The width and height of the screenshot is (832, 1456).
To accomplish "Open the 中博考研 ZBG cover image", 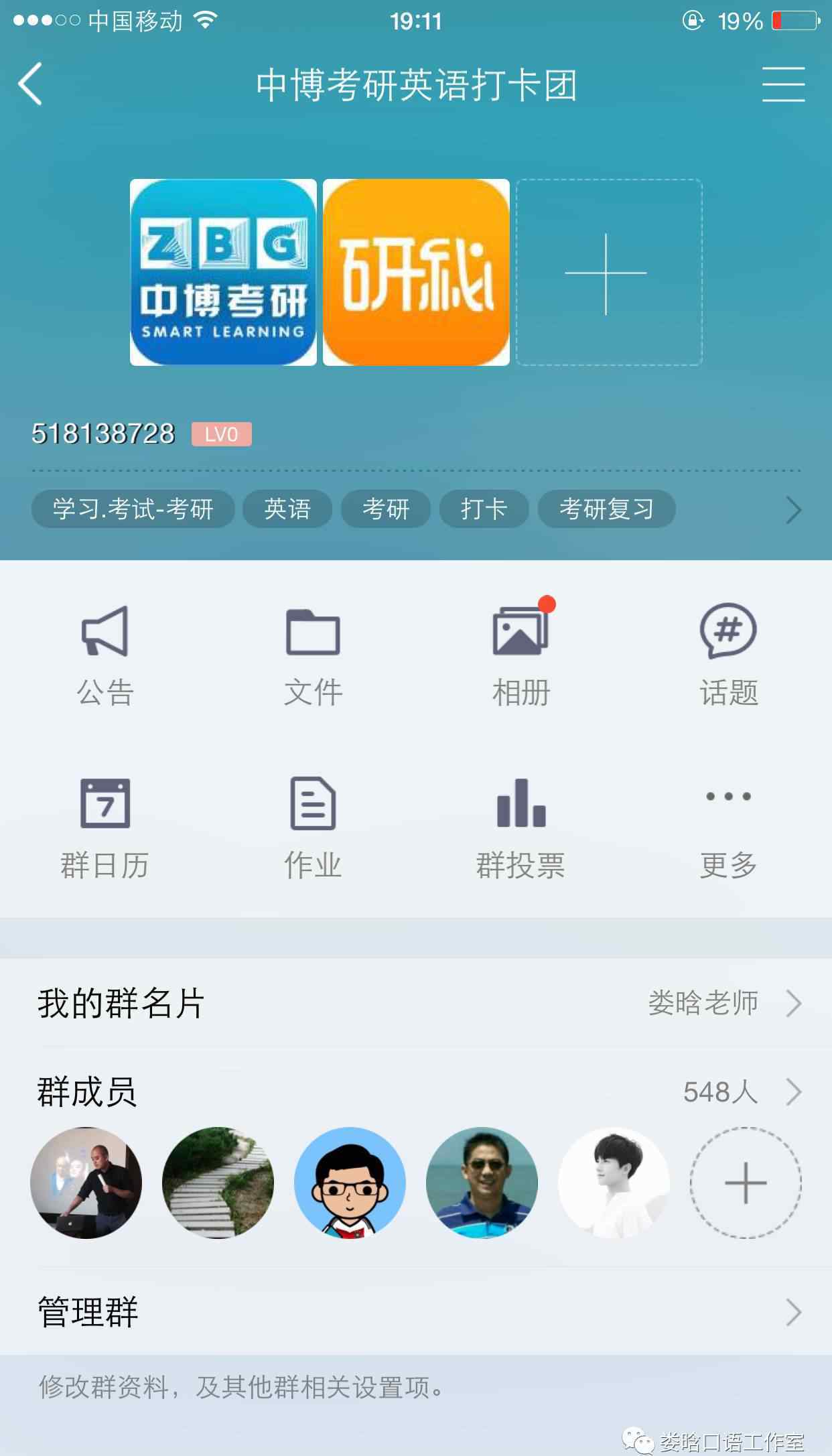I will tap(223, 272).
